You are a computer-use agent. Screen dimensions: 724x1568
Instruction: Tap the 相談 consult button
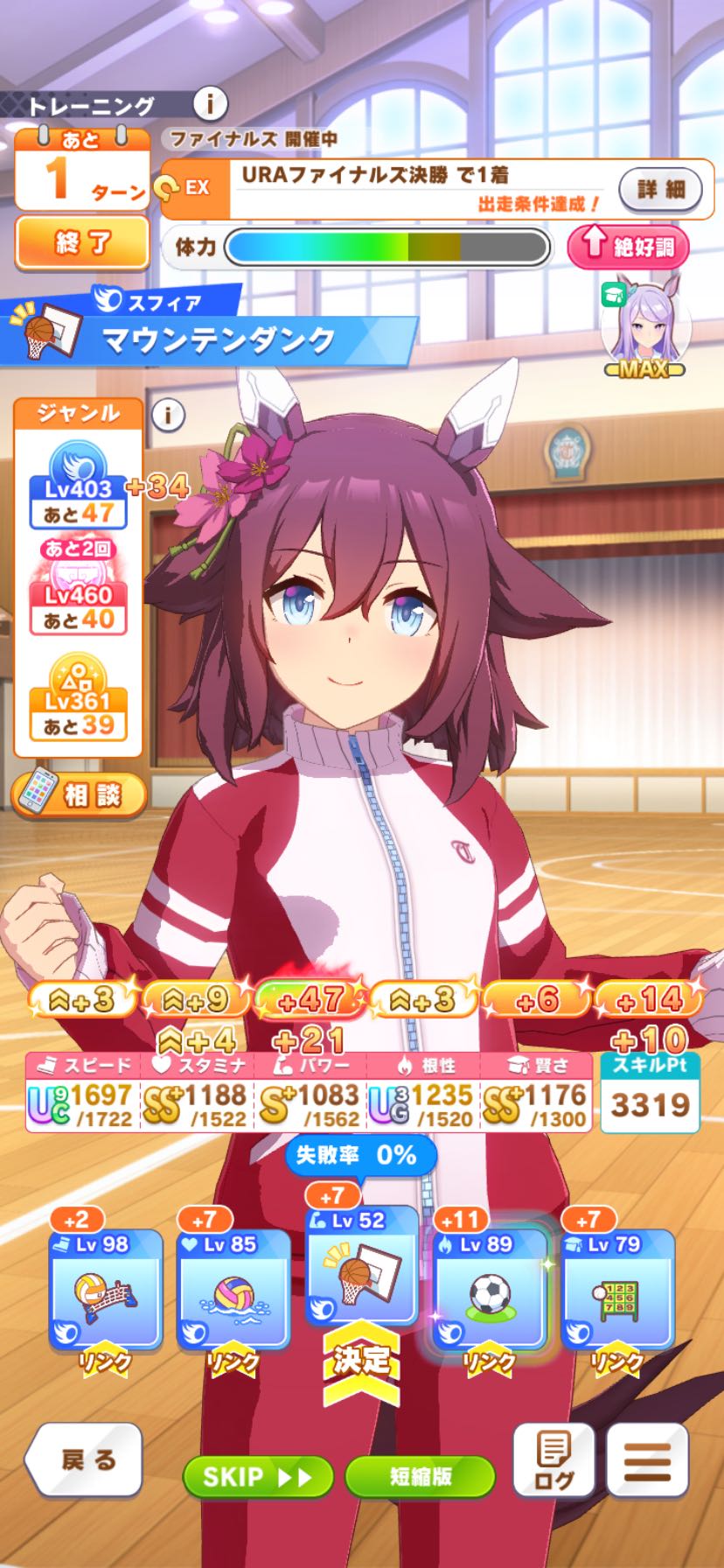tap(79, 795)
